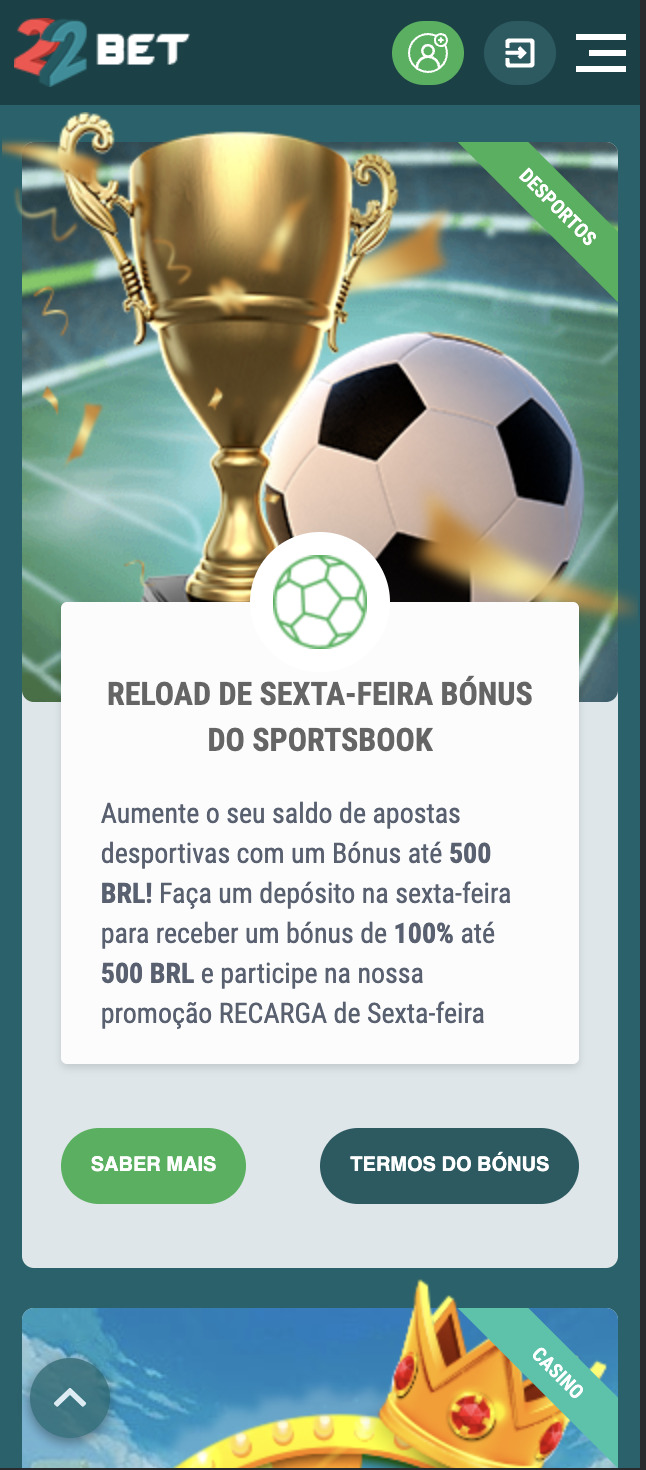Tap the Saber Mais button
The width and height of the screenshot is (646, 1470).
click(153, 1165)
